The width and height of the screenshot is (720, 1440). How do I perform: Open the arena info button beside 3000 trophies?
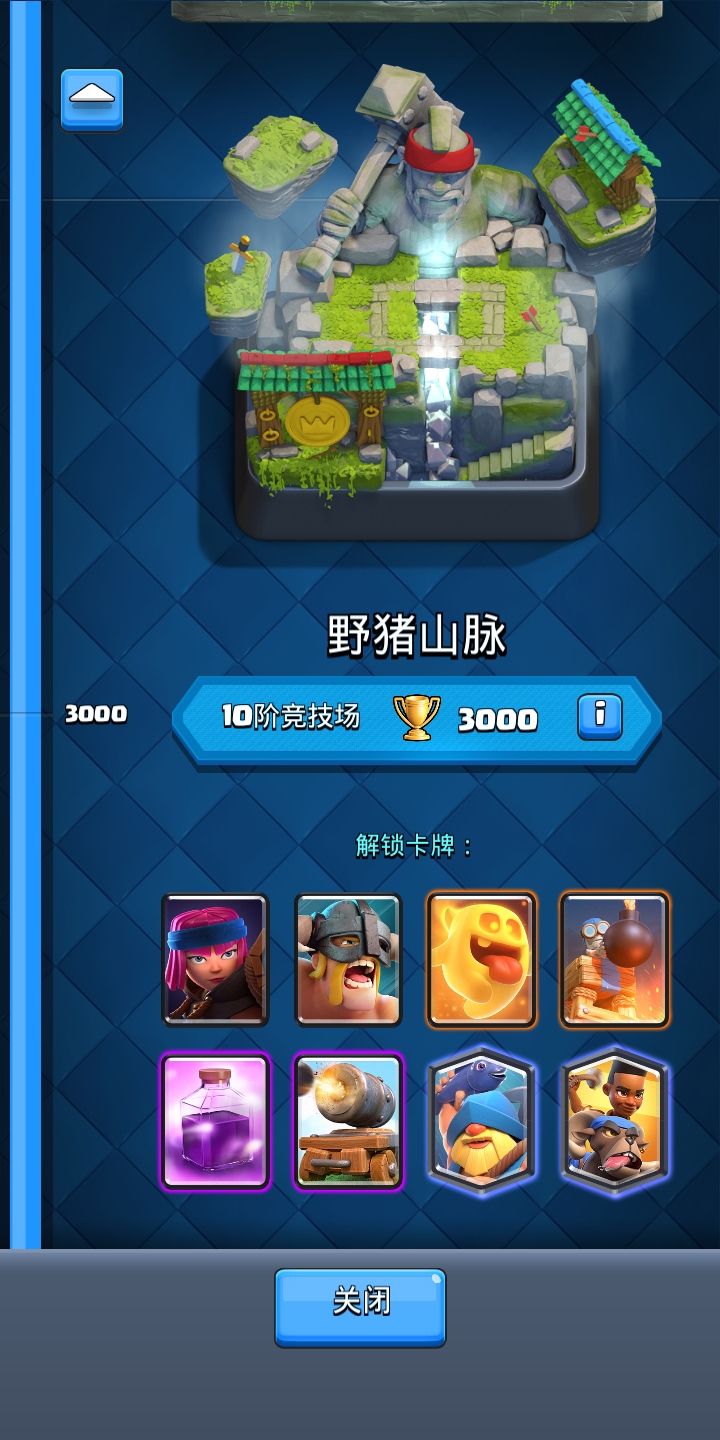tap(600, 716)
